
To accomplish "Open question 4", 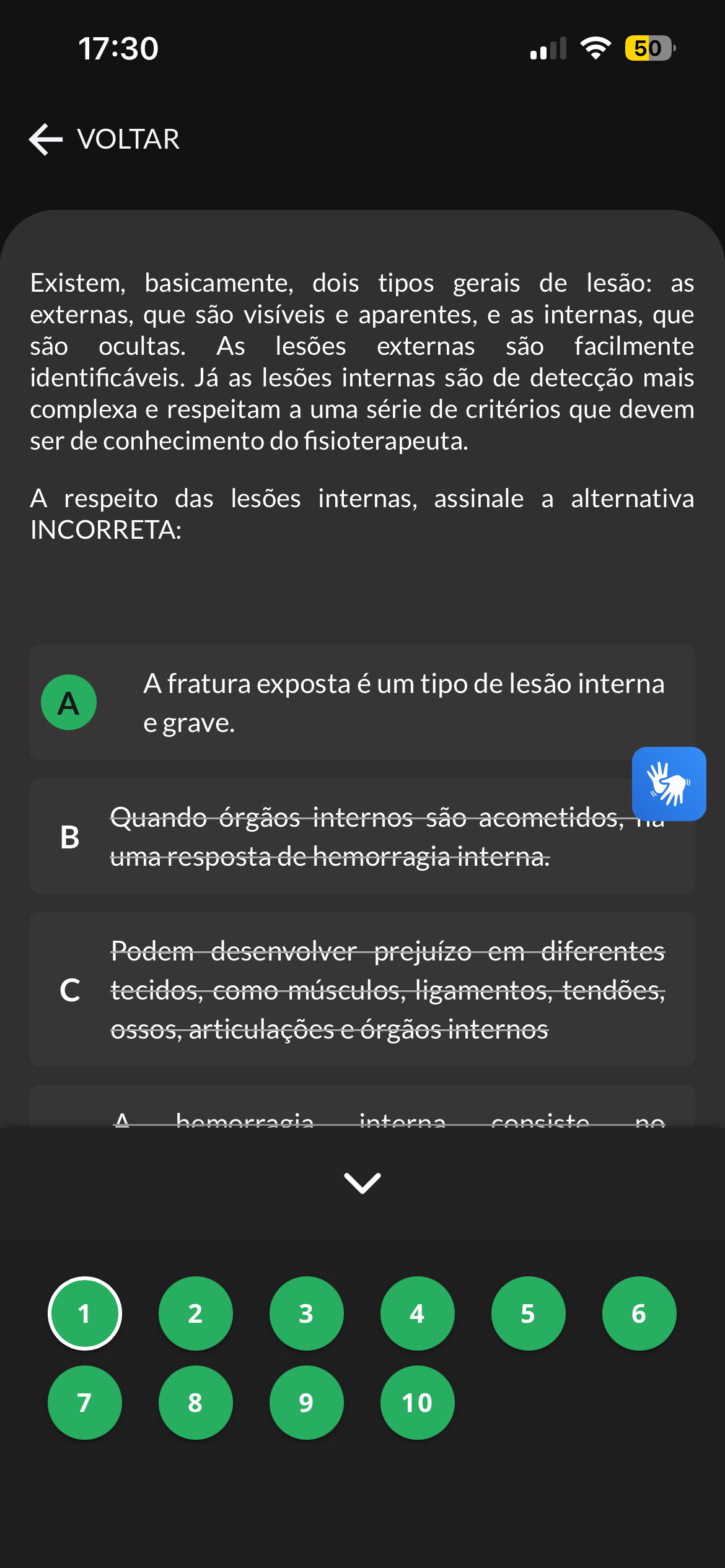I will (418, 1313).
